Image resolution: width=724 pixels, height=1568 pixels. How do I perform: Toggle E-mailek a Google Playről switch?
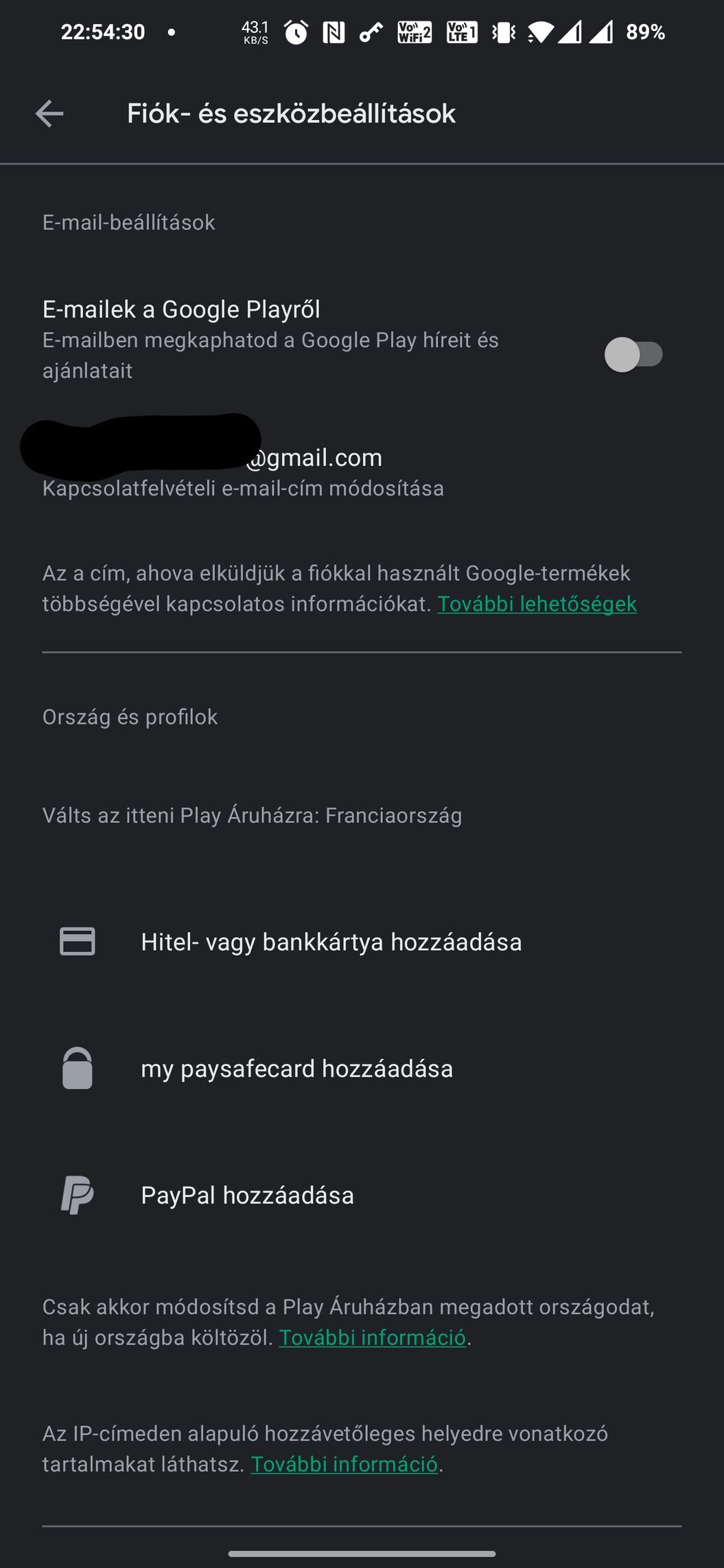(633, 355)
